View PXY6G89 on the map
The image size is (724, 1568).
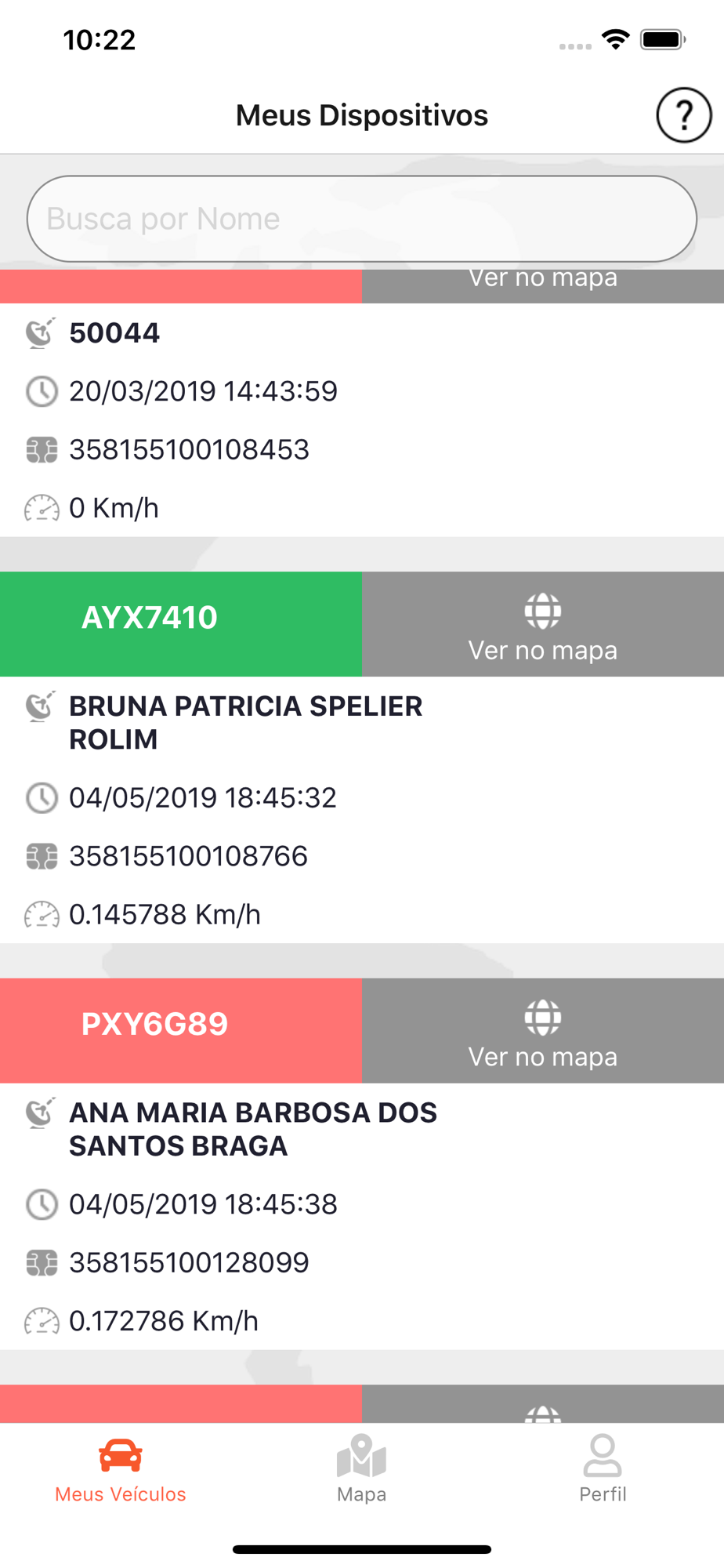(x=543, y=1030)
